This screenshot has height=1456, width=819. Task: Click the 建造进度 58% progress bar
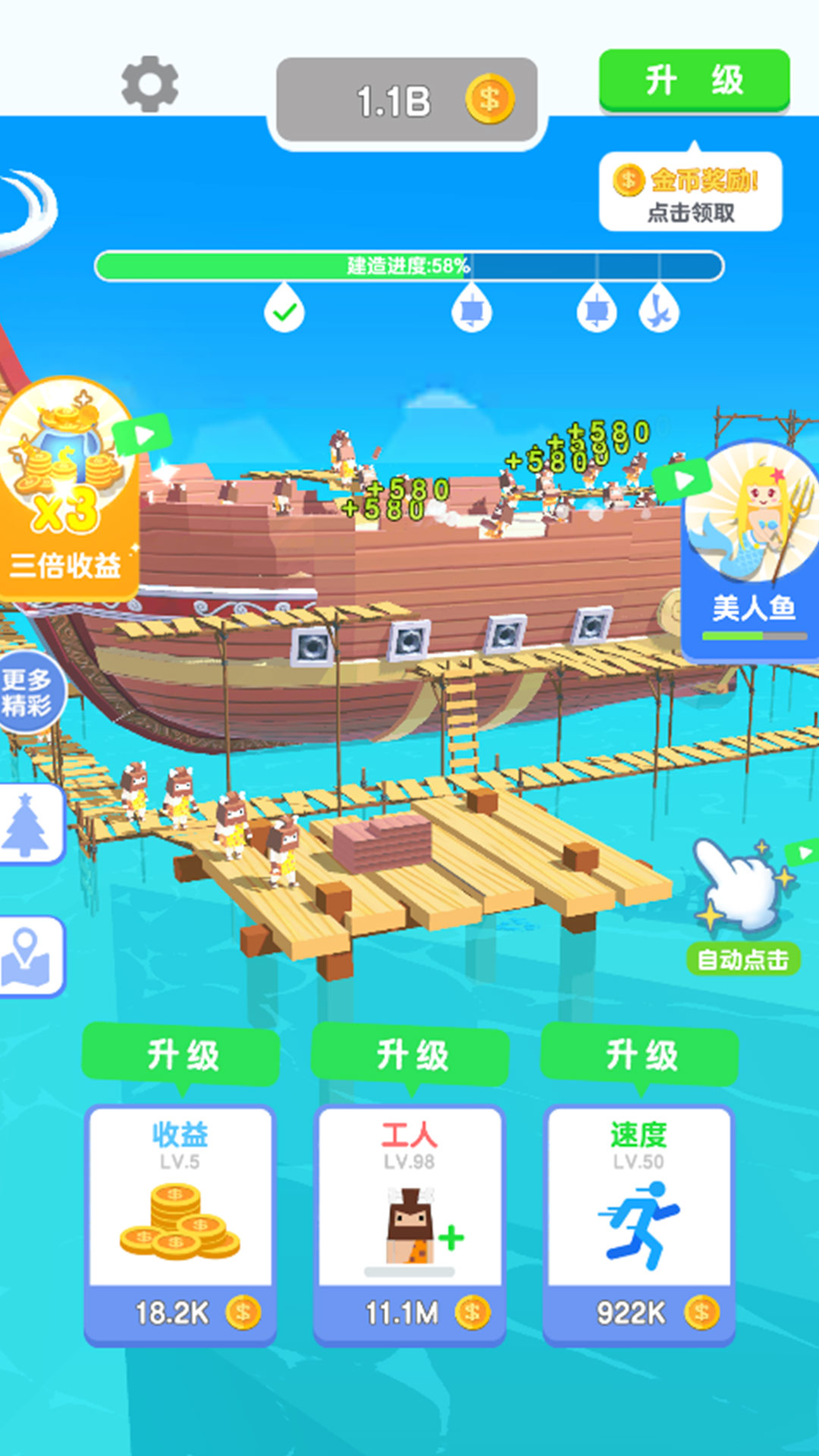point(409,267)
